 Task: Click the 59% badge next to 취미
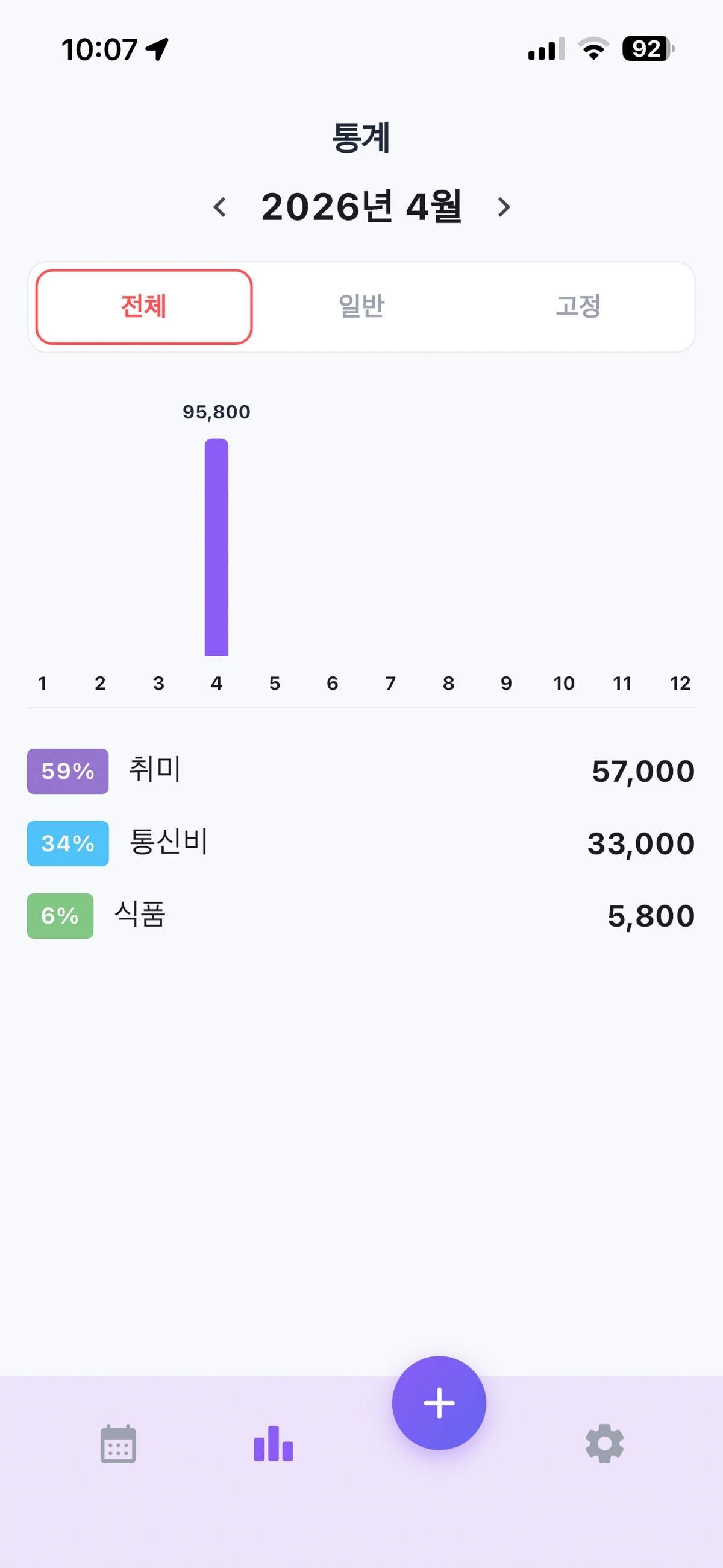(67, 771)
